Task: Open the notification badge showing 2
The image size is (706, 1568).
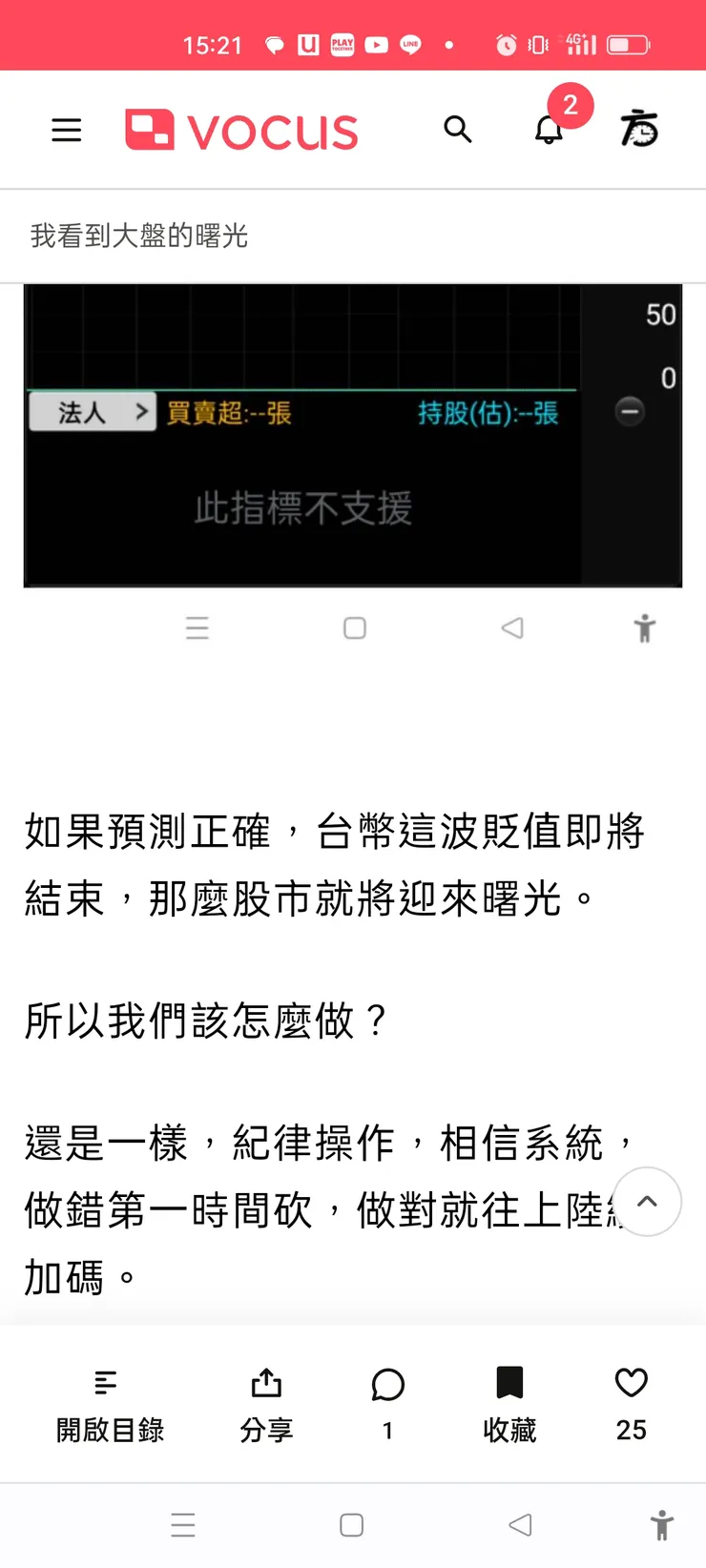Action: pos(571,107)
